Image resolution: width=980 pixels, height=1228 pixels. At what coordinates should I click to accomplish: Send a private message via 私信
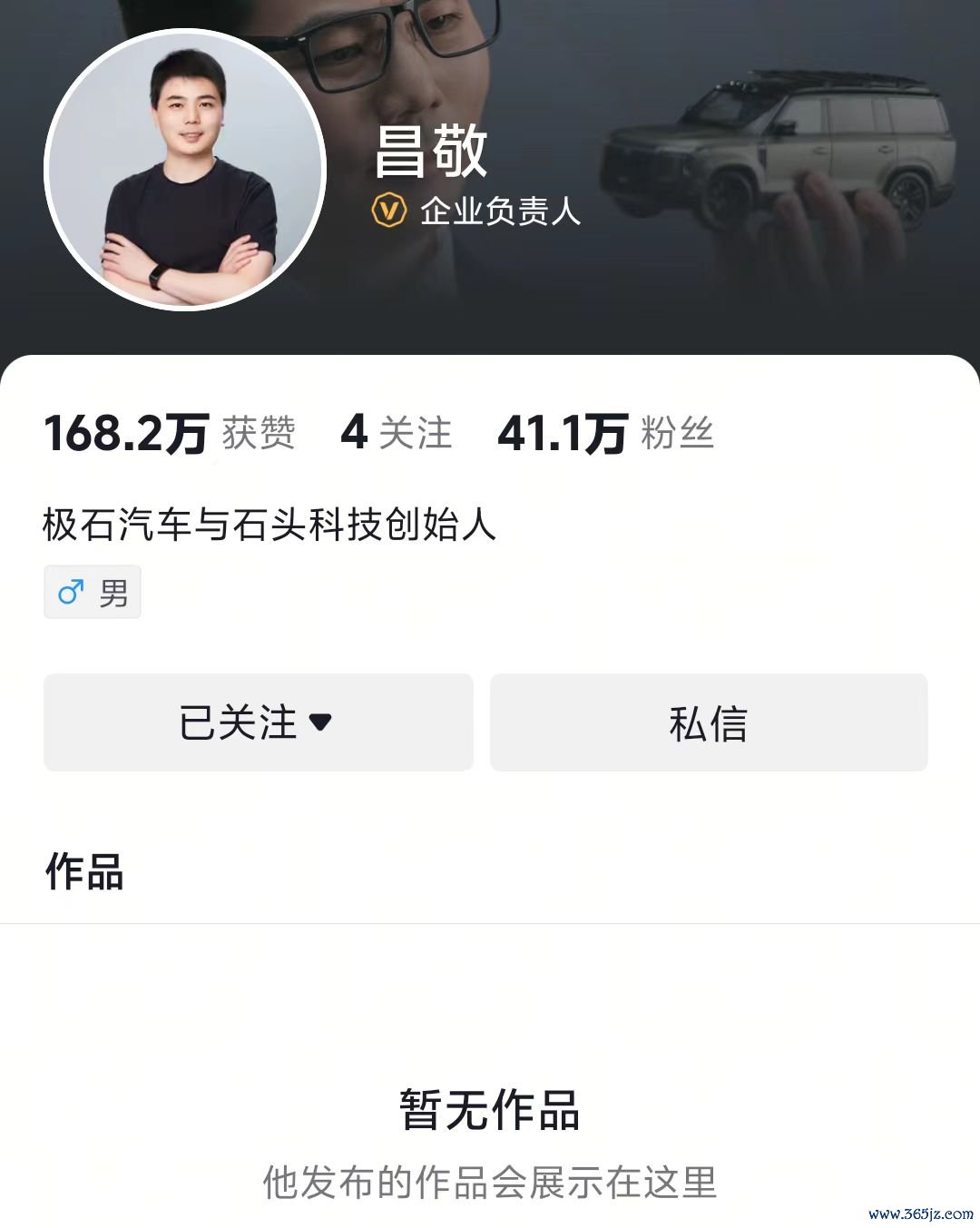pyautogui.click(x=708, y=722)
